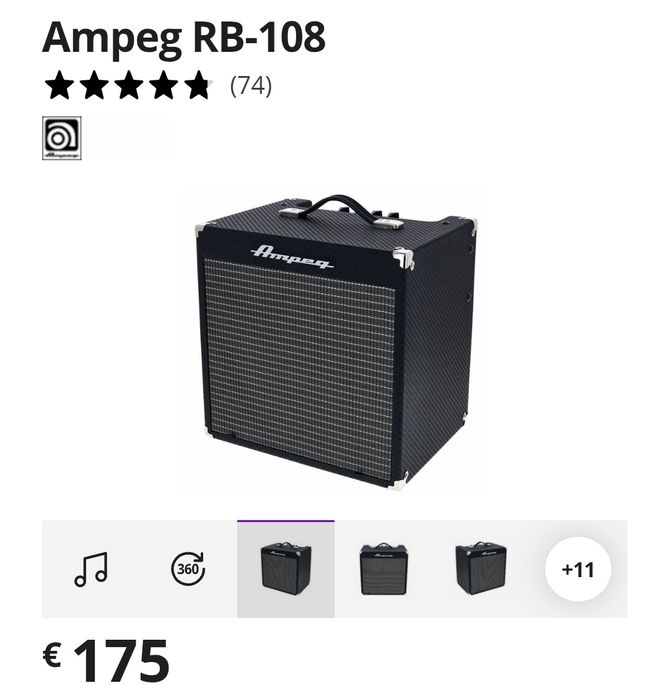Enlarge the main Ampeg RB-108 product image
Viewport: 669px width, 699px height.
334,340
